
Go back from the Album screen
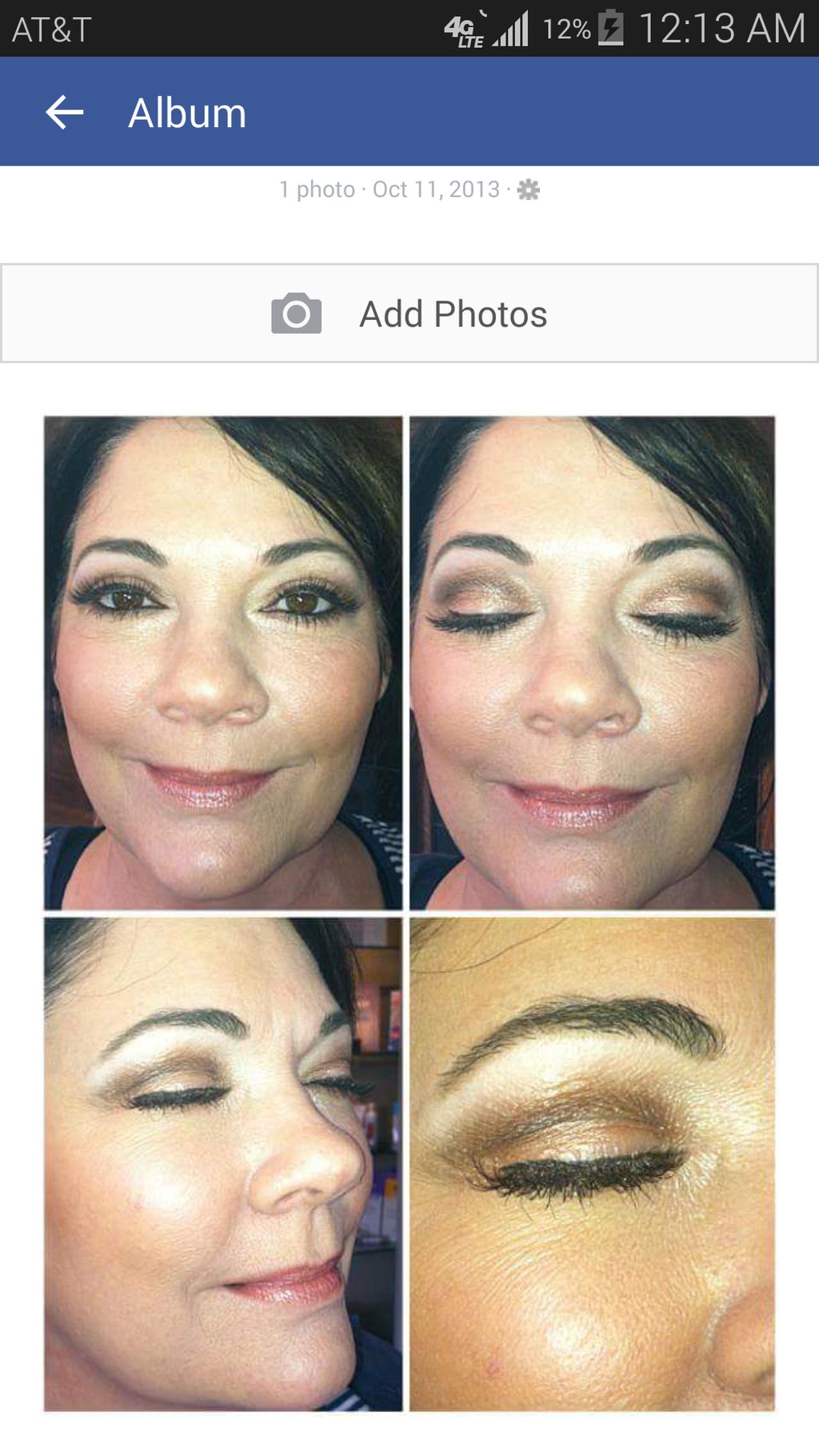64,112
